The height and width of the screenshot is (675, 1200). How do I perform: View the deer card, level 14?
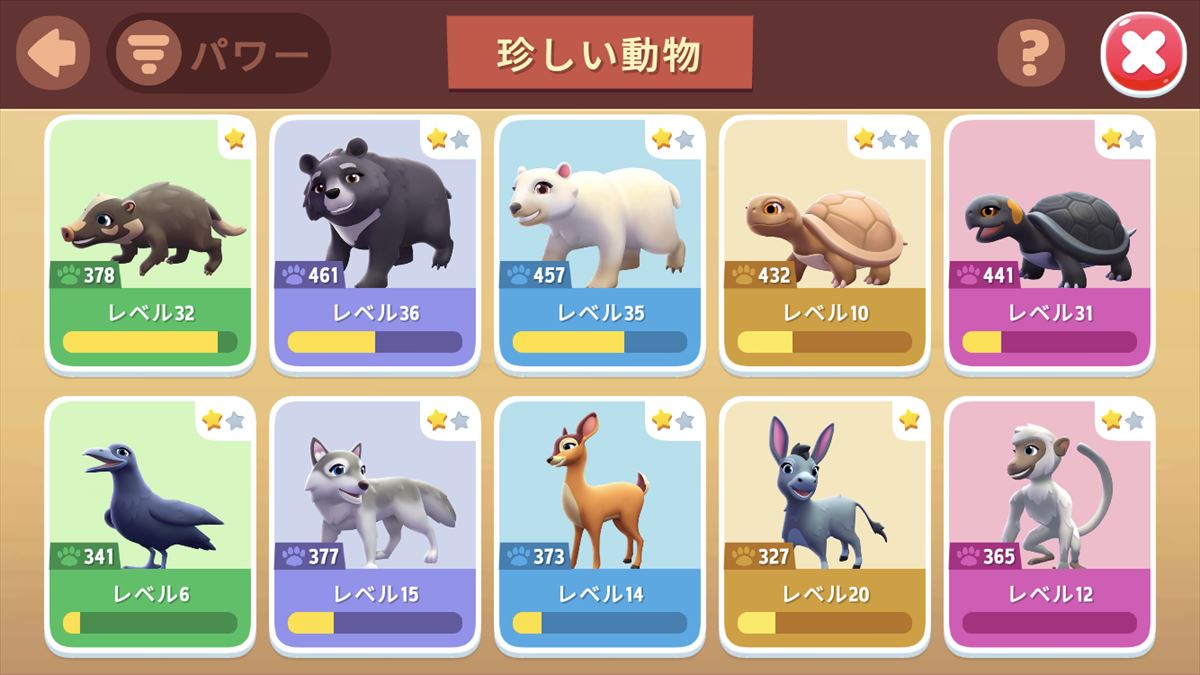pos(600,523)
